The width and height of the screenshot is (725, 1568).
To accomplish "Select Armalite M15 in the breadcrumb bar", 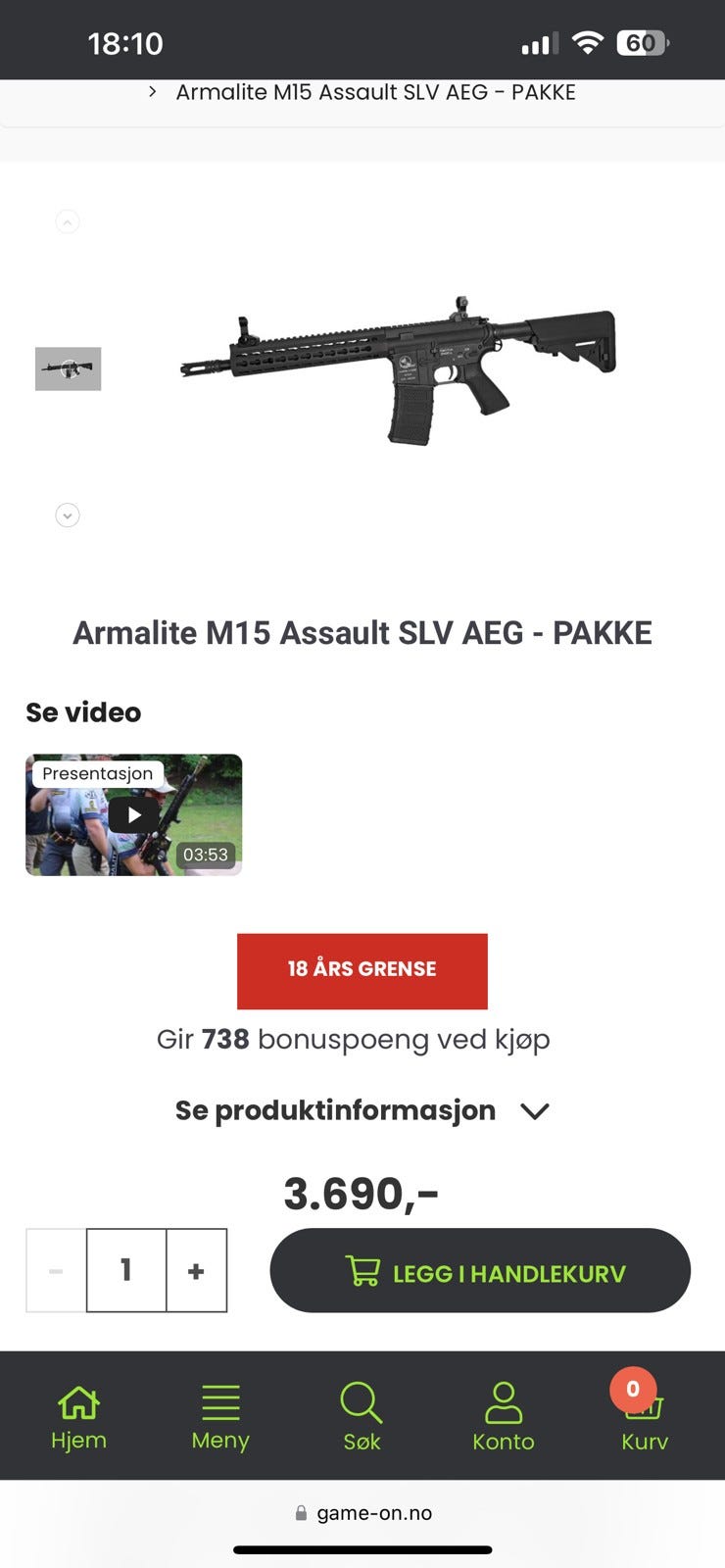I will coord(376,91).
